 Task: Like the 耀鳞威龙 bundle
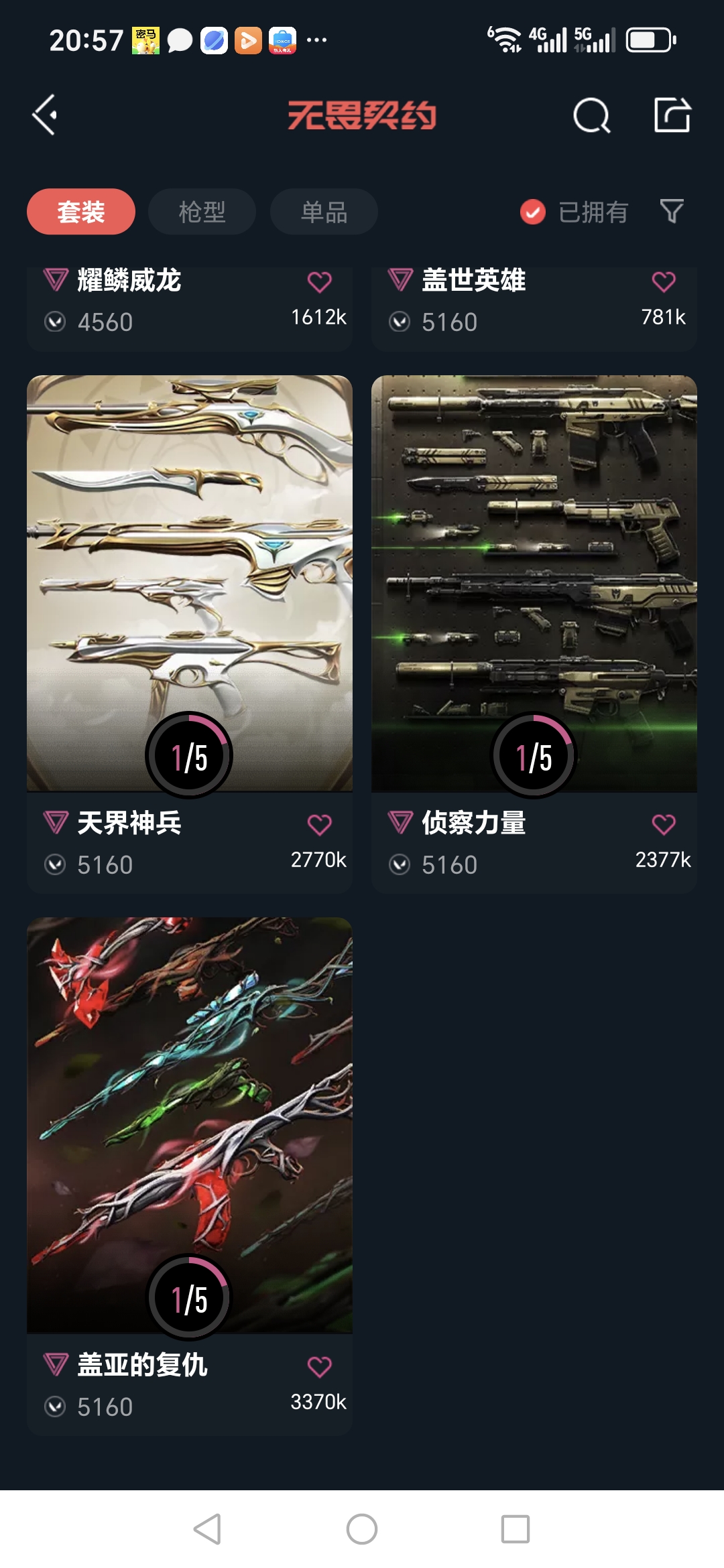pyautogui.click(x=319, y=282)
